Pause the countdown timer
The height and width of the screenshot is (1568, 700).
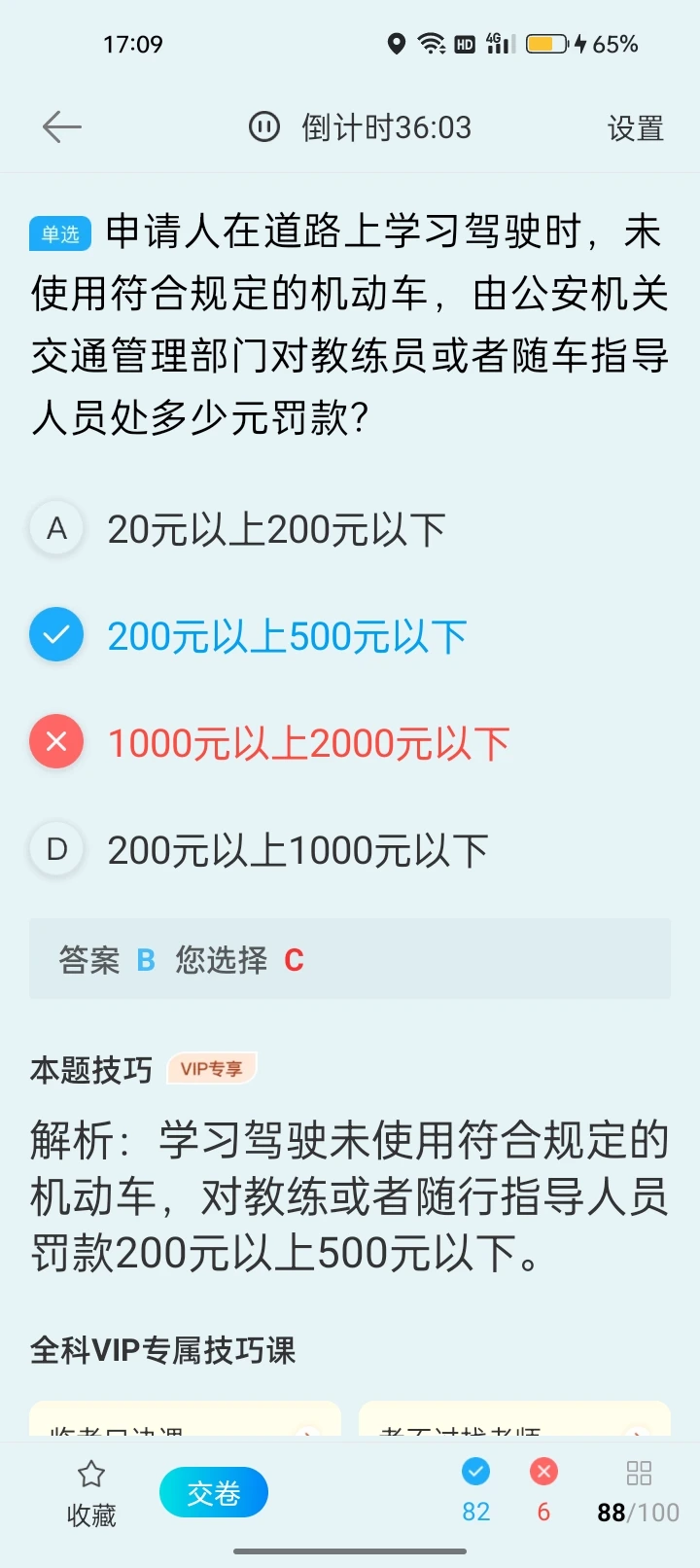[x=264, y=127]
